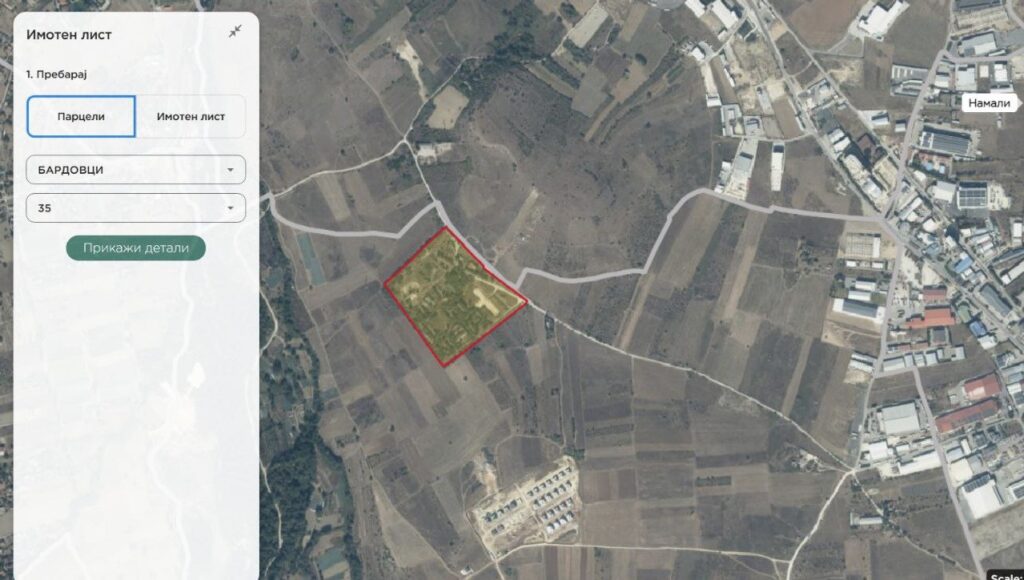Tap the Прикажи детали button
1024x580 pixels.
(136, 248)
